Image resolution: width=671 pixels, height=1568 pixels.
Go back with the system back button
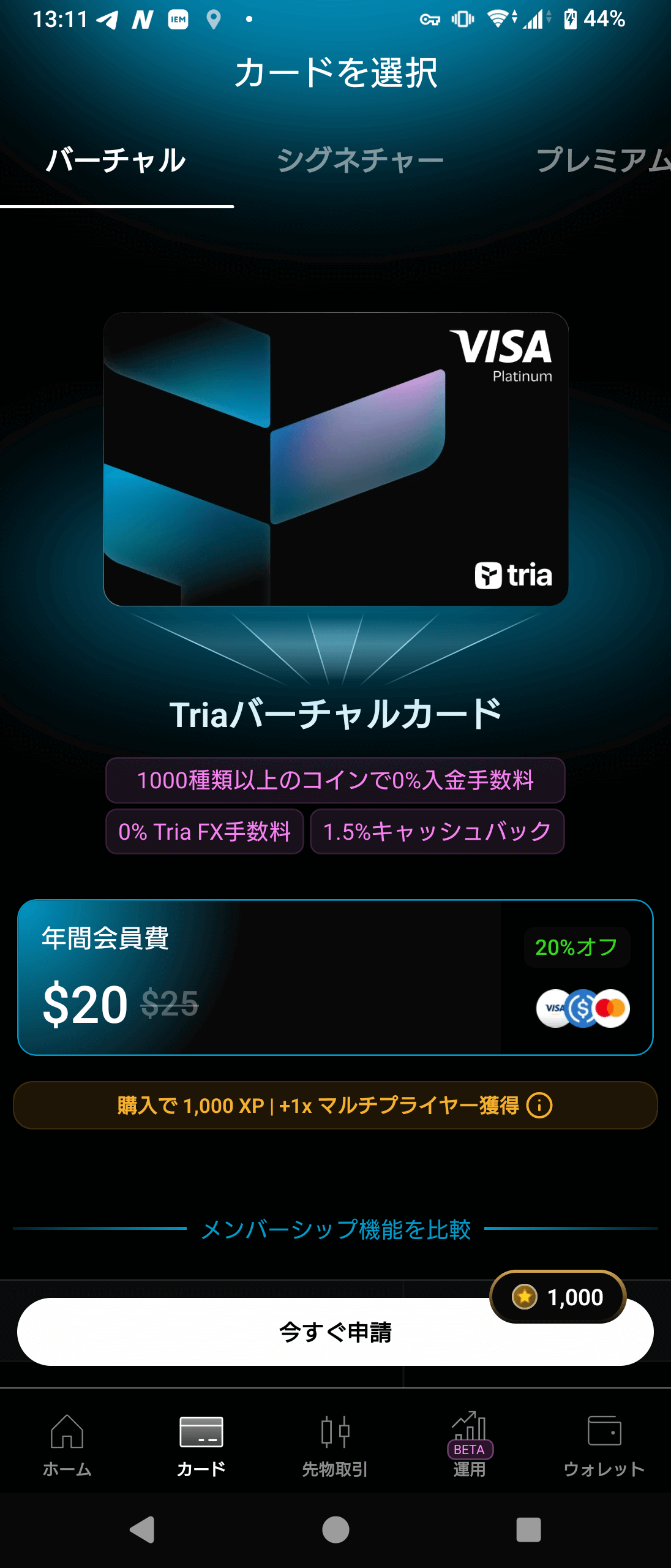(x=142, y=1529)
